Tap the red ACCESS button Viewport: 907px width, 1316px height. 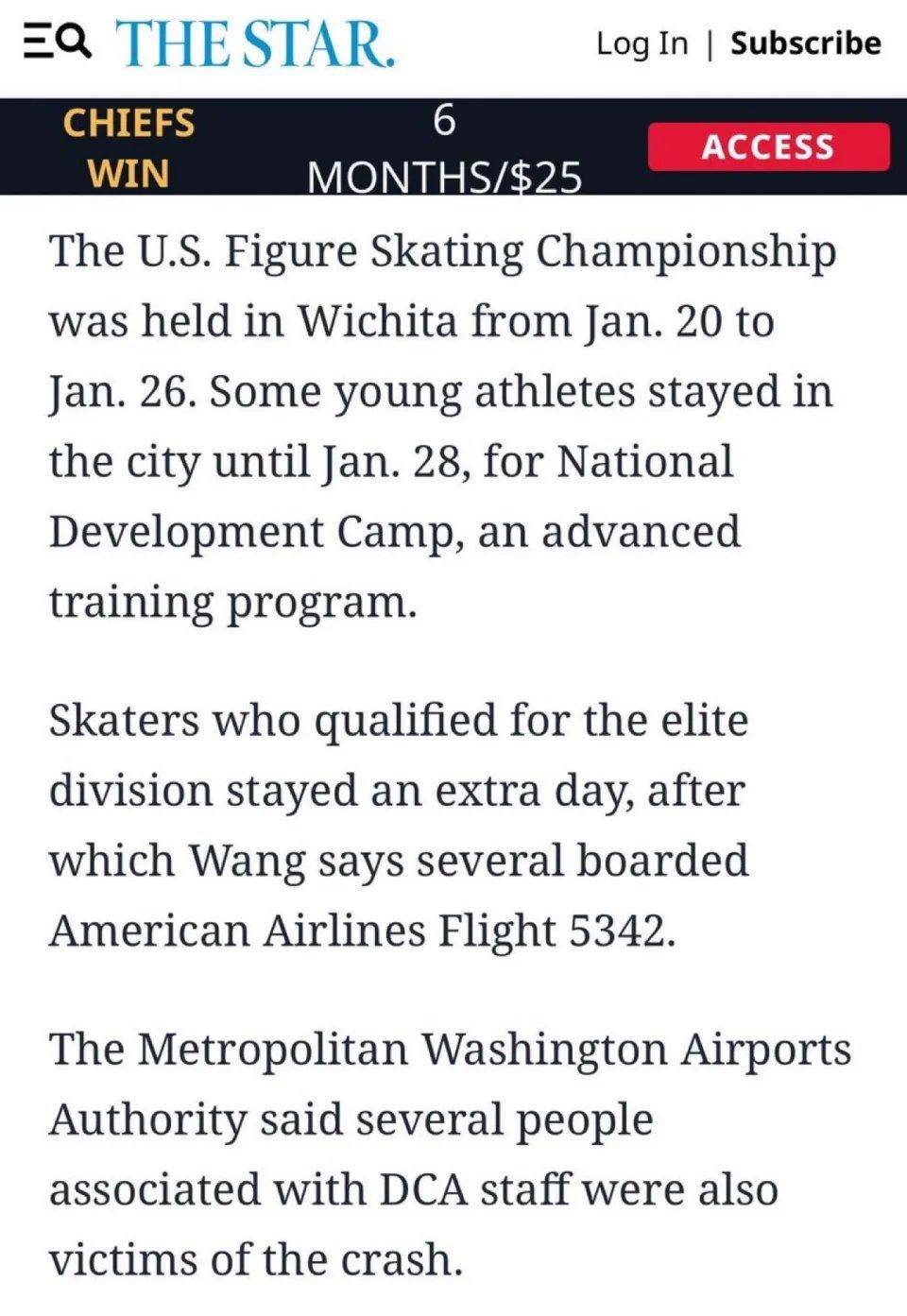(x=768, y=146)
